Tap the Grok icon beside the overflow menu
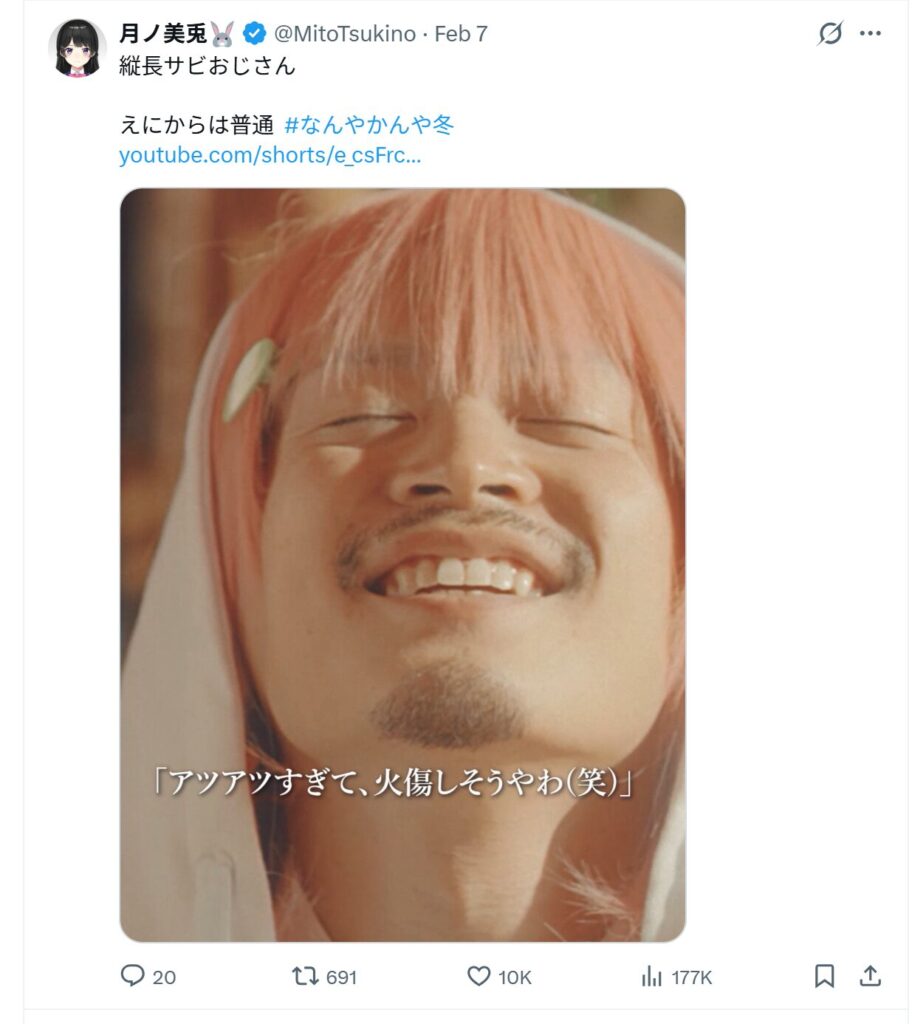This screenshot has width=912, height=1024. [x=830, y=33]
